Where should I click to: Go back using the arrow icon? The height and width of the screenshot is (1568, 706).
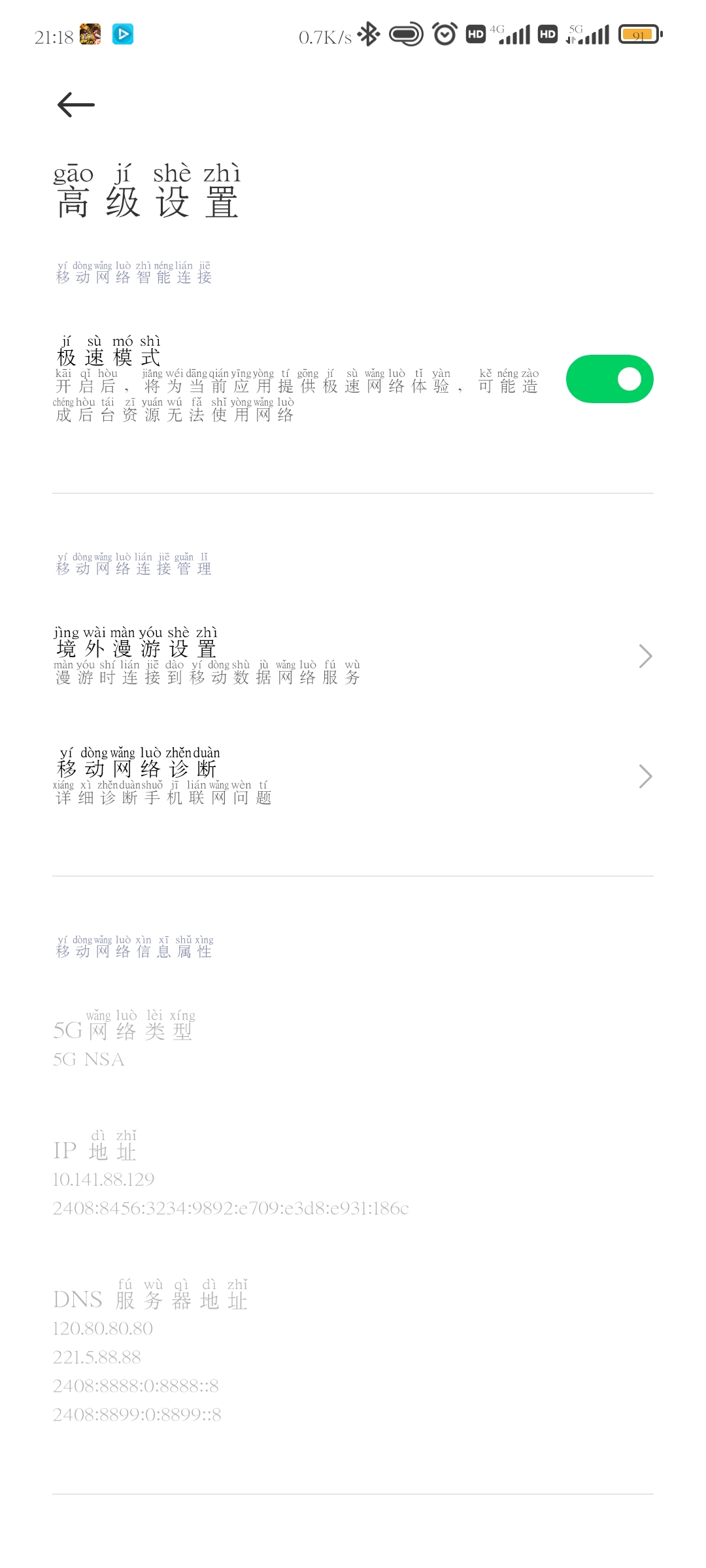point(76,105)
